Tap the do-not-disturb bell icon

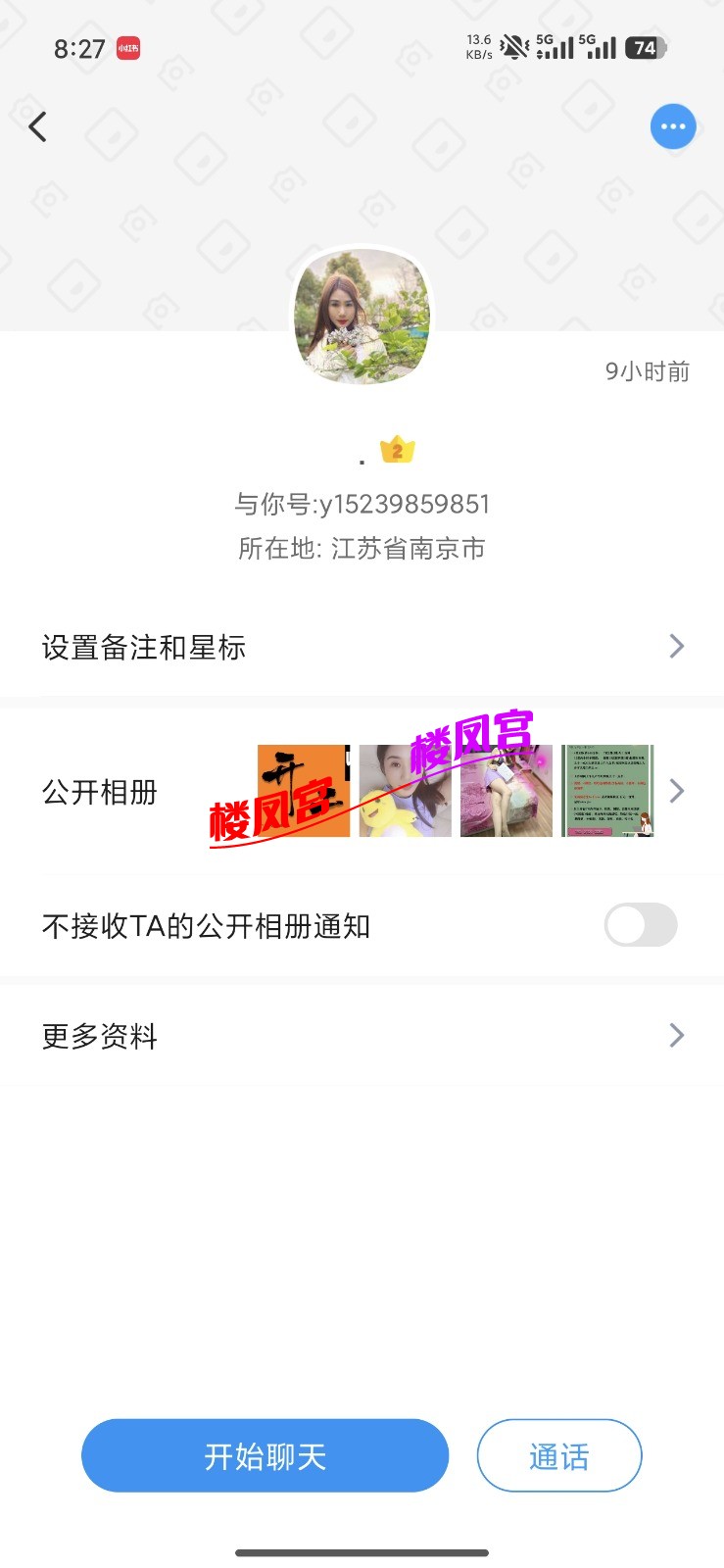pos(511,46)
